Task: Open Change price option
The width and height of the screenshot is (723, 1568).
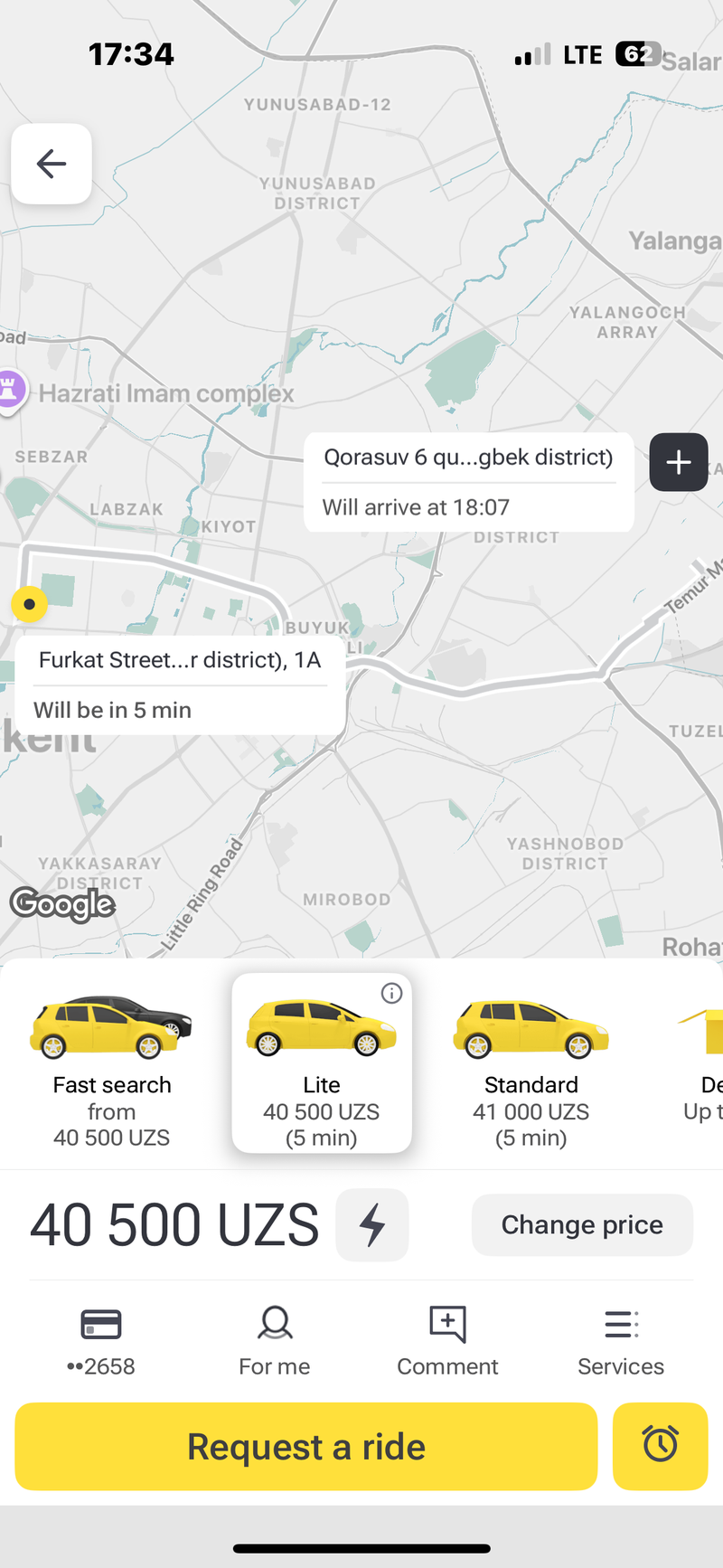Action: click(x=582, y=1225)
